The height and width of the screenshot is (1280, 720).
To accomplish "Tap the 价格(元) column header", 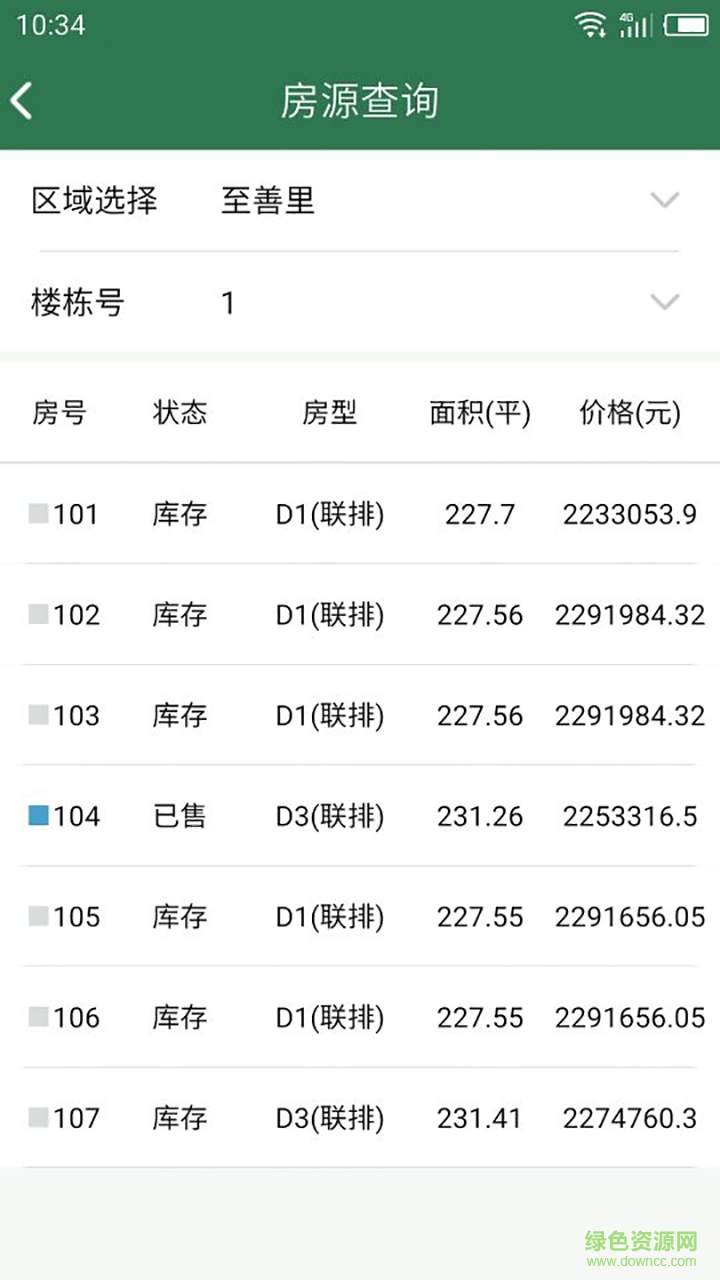I will click(628, 413).
